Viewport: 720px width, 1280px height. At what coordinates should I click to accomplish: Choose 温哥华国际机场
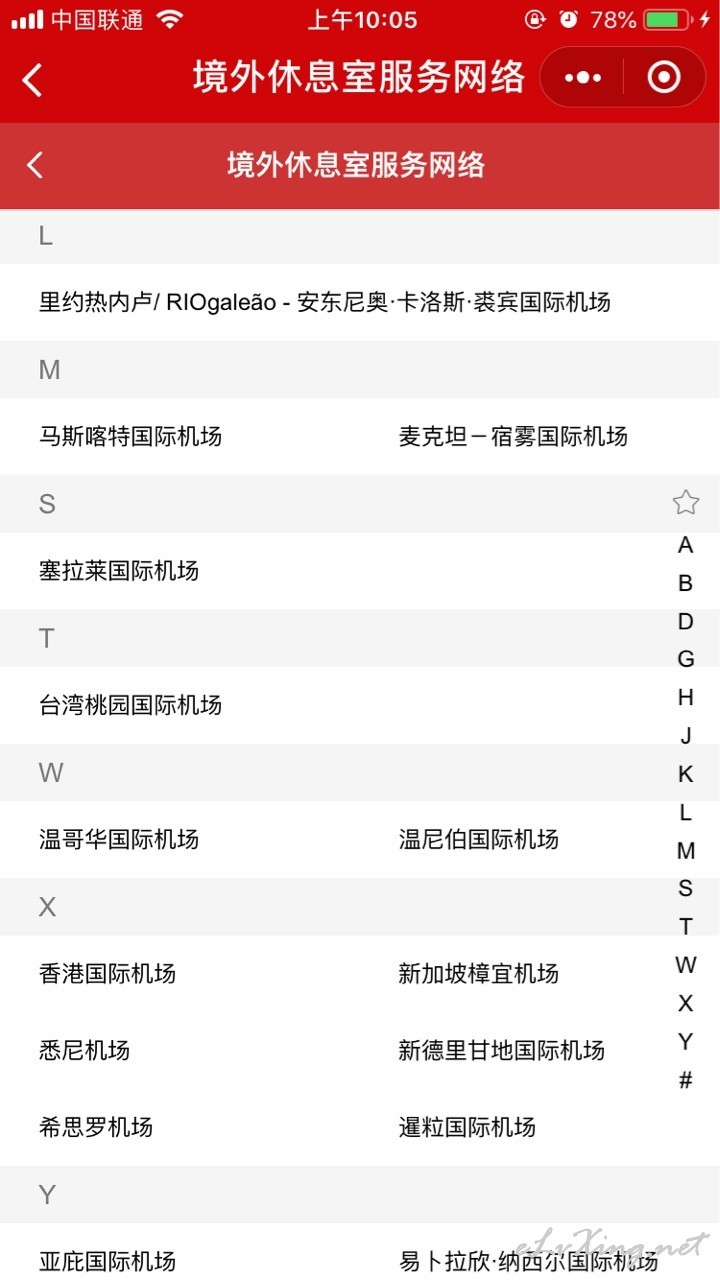pos(119,839)
